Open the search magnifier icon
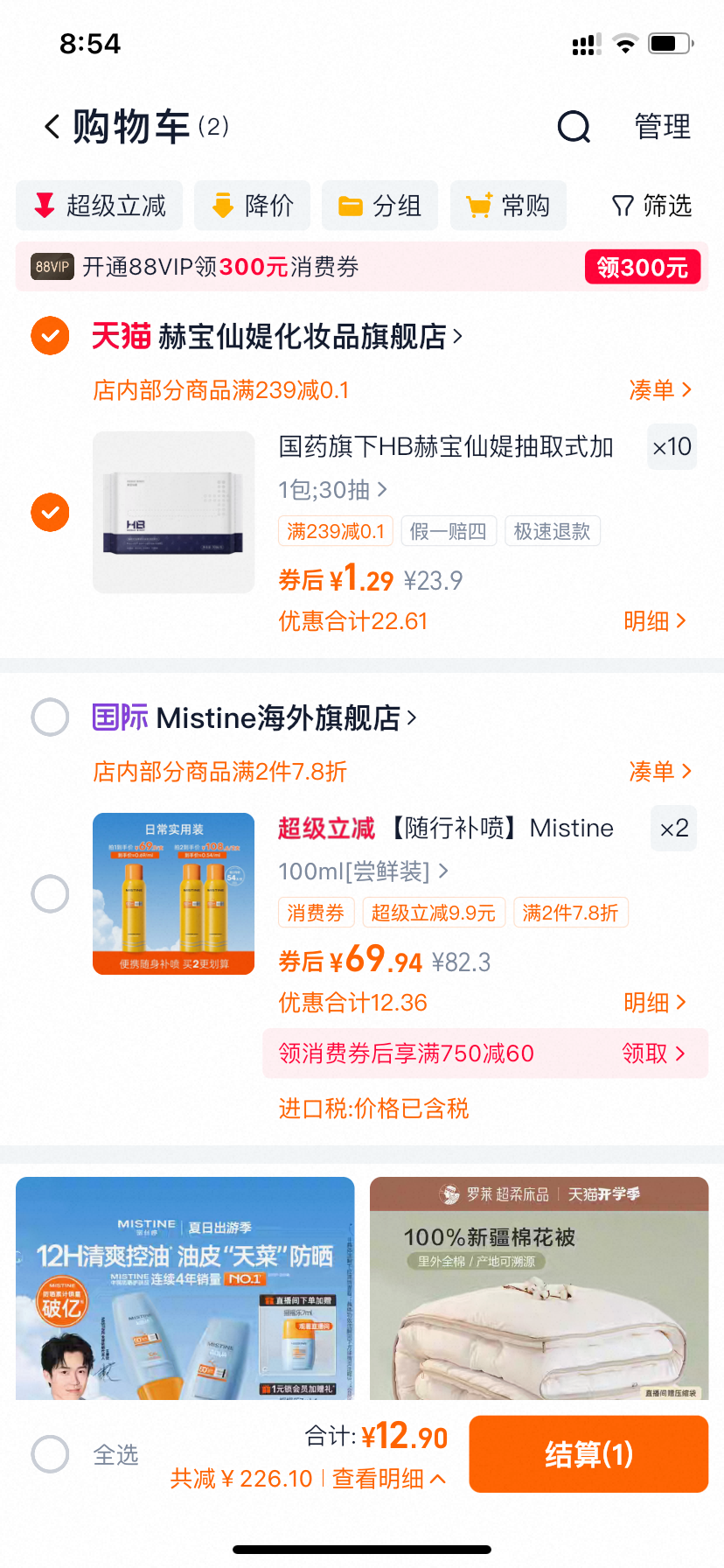 pyautogui.click(x=573, y=126)
